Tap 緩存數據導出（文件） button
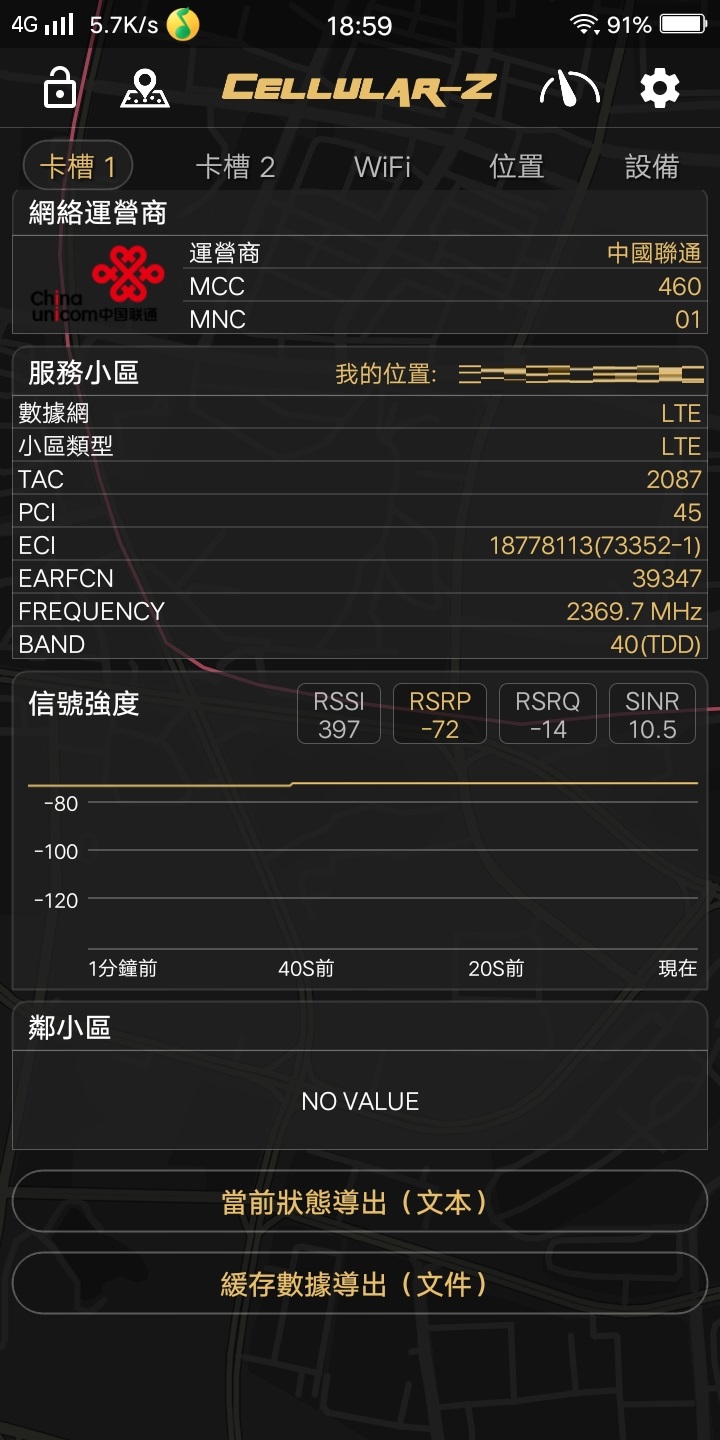 point(360,1283)
